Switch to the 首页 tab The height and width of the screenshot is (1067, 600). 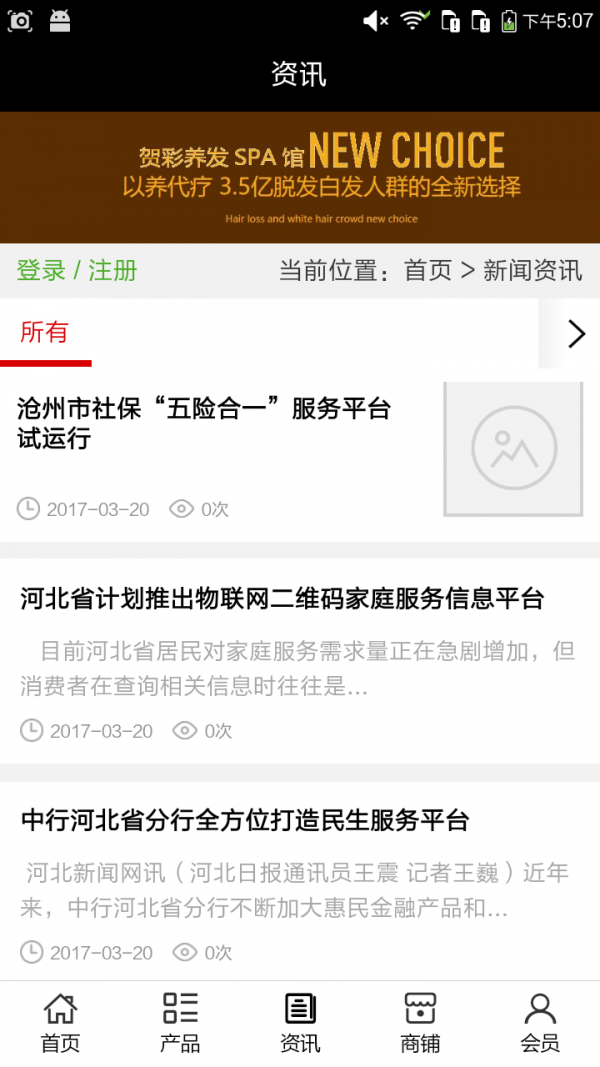(x=60, y=1023)
